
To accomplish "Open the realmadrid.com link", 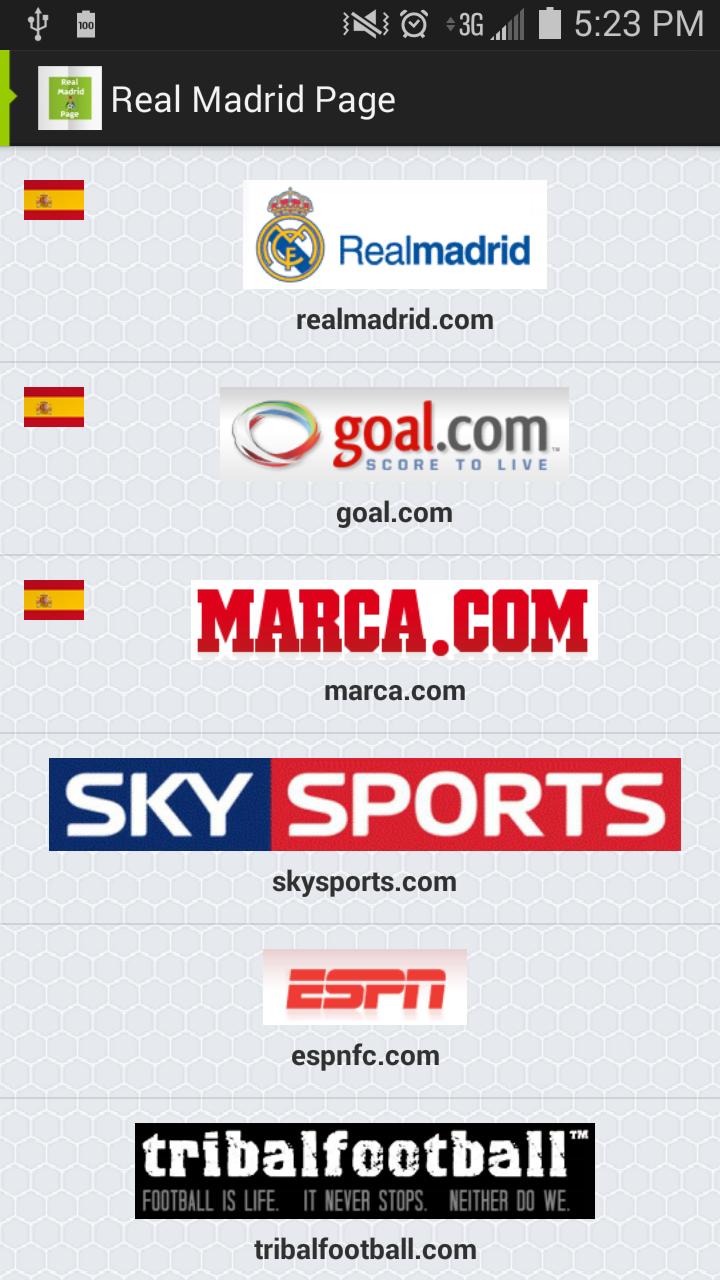I will coord(393,319).
